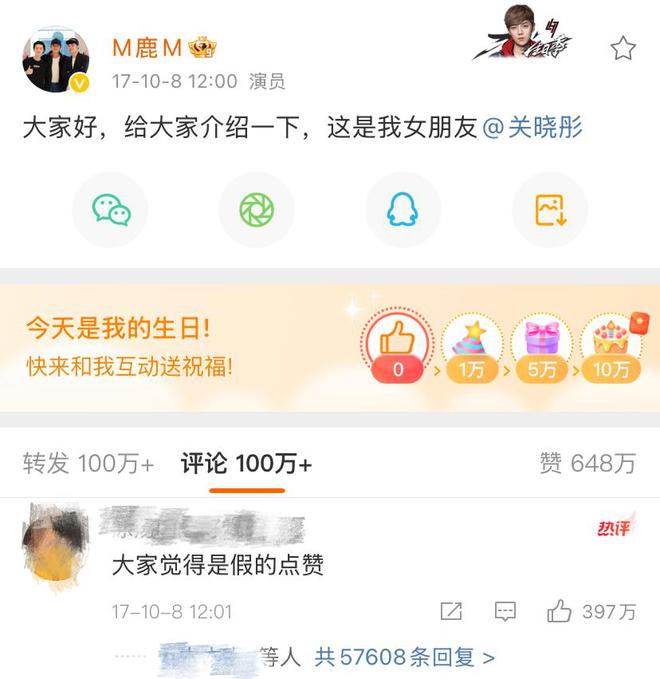
Task: Switch to the 评论 tab
Action: tap(246, 463)
